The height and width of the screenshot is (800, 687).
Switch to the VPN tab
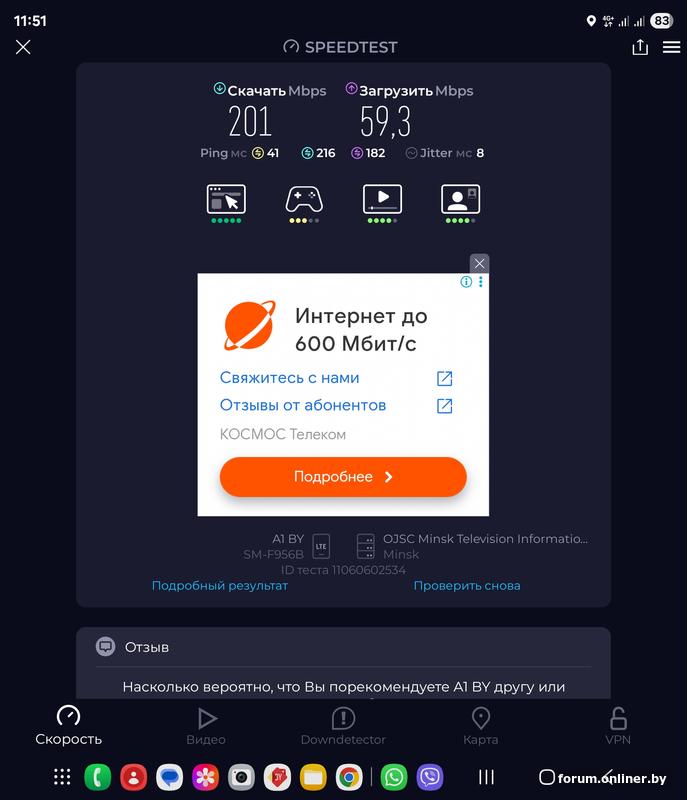618,726
